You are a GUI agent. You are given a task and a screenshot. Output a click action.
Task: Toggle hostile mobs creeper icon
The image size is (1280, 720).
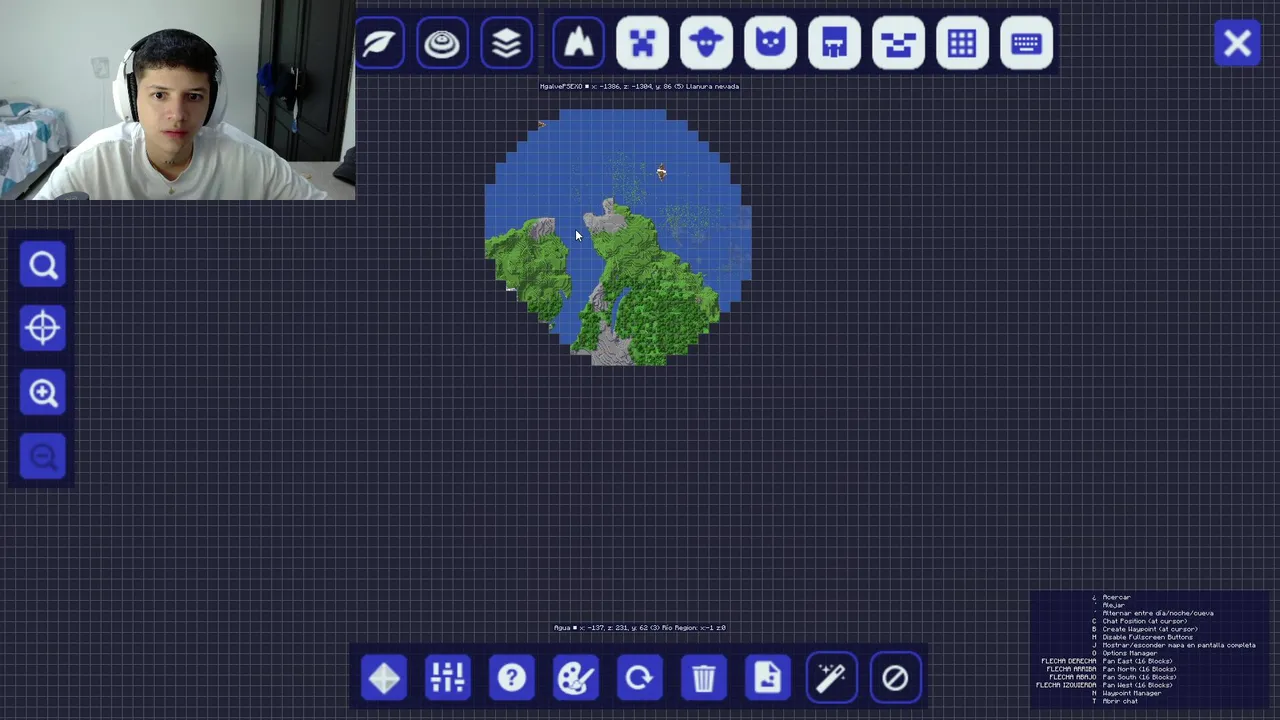(643, 44)
